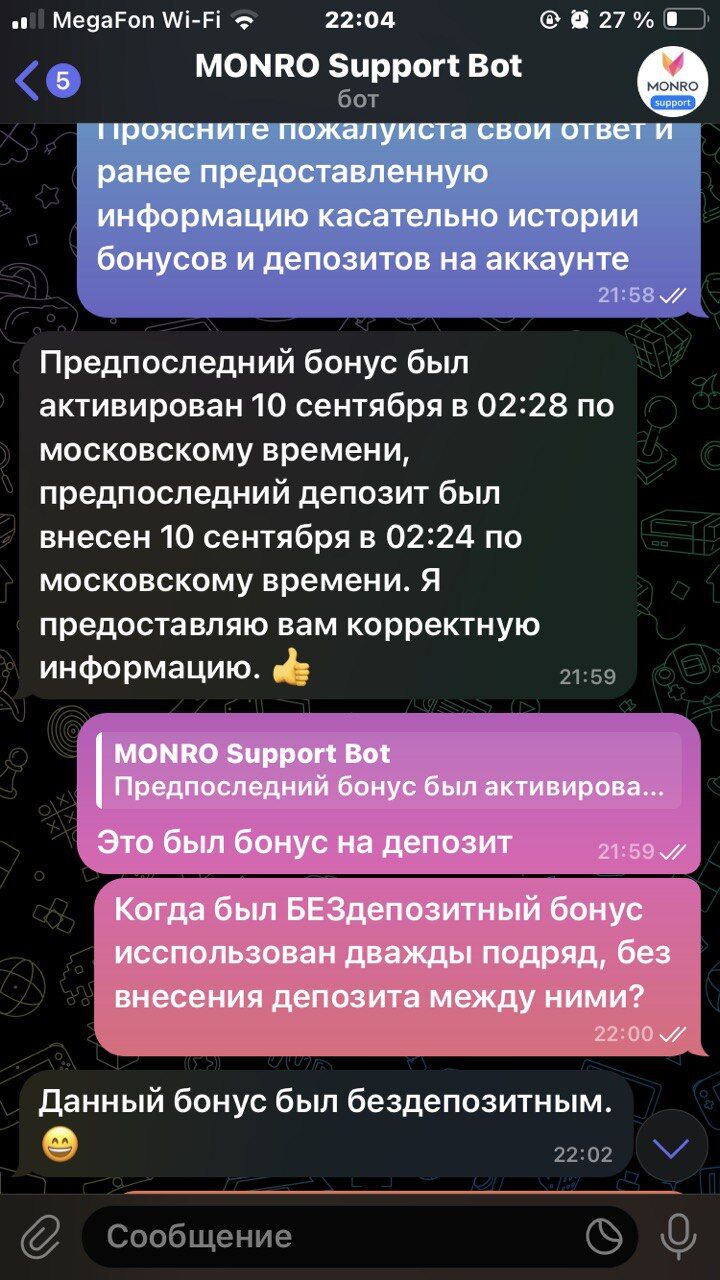Jump to the latest messages arrow
This screenshot has width=720, height=1280.
click(671, 1147)
